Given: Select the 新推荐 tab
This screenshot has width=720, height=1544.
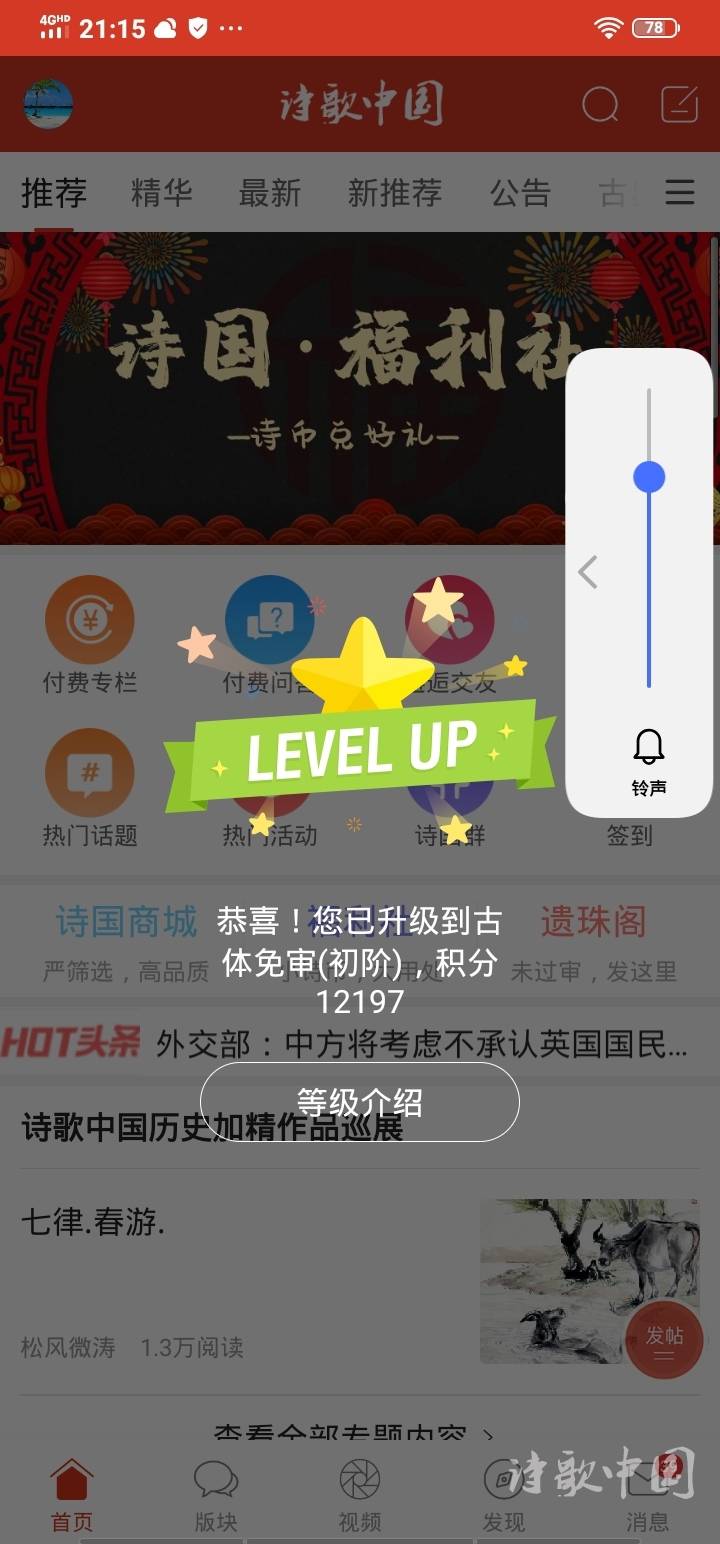Looking at the screenshot, I should (x=394, y=192).
